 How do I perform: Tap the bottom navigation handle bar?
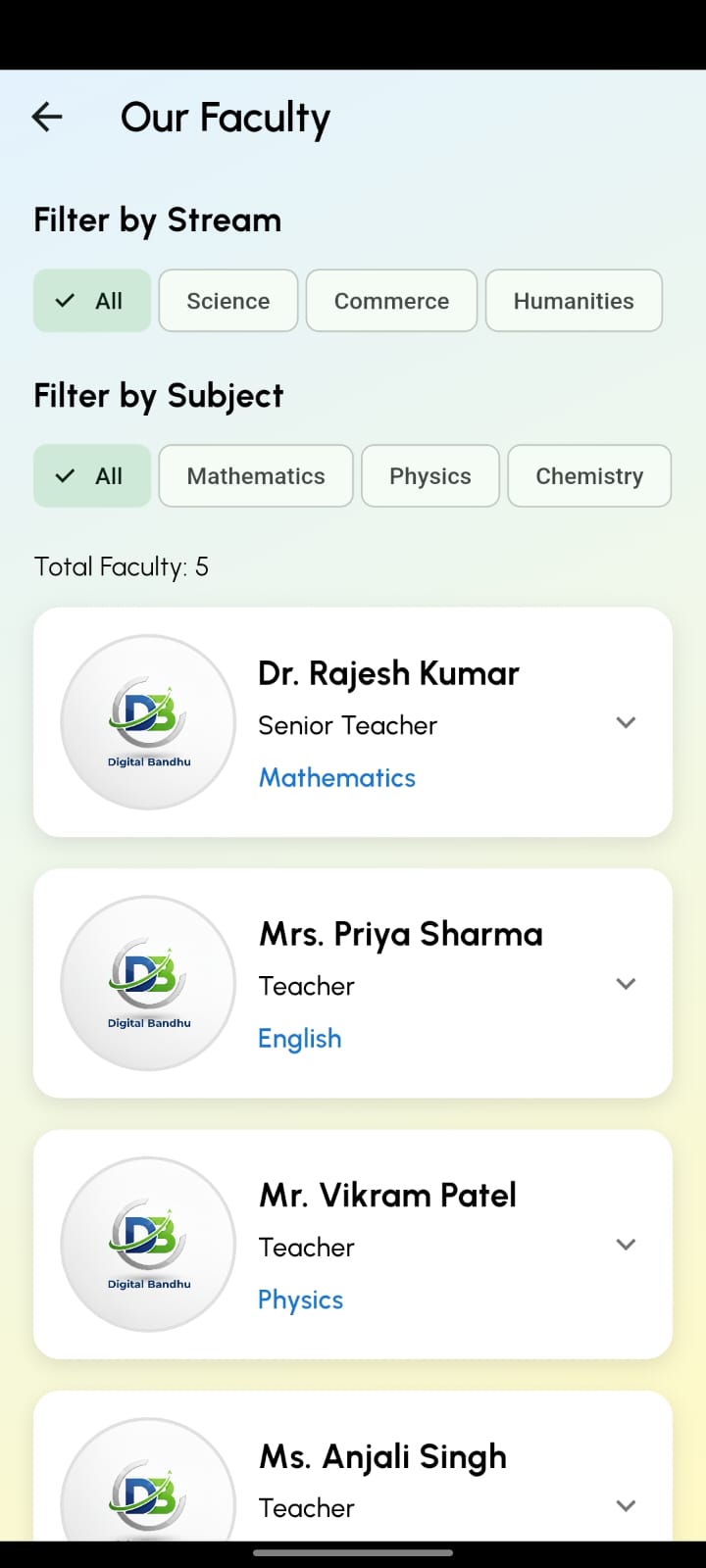[353, 1553]
